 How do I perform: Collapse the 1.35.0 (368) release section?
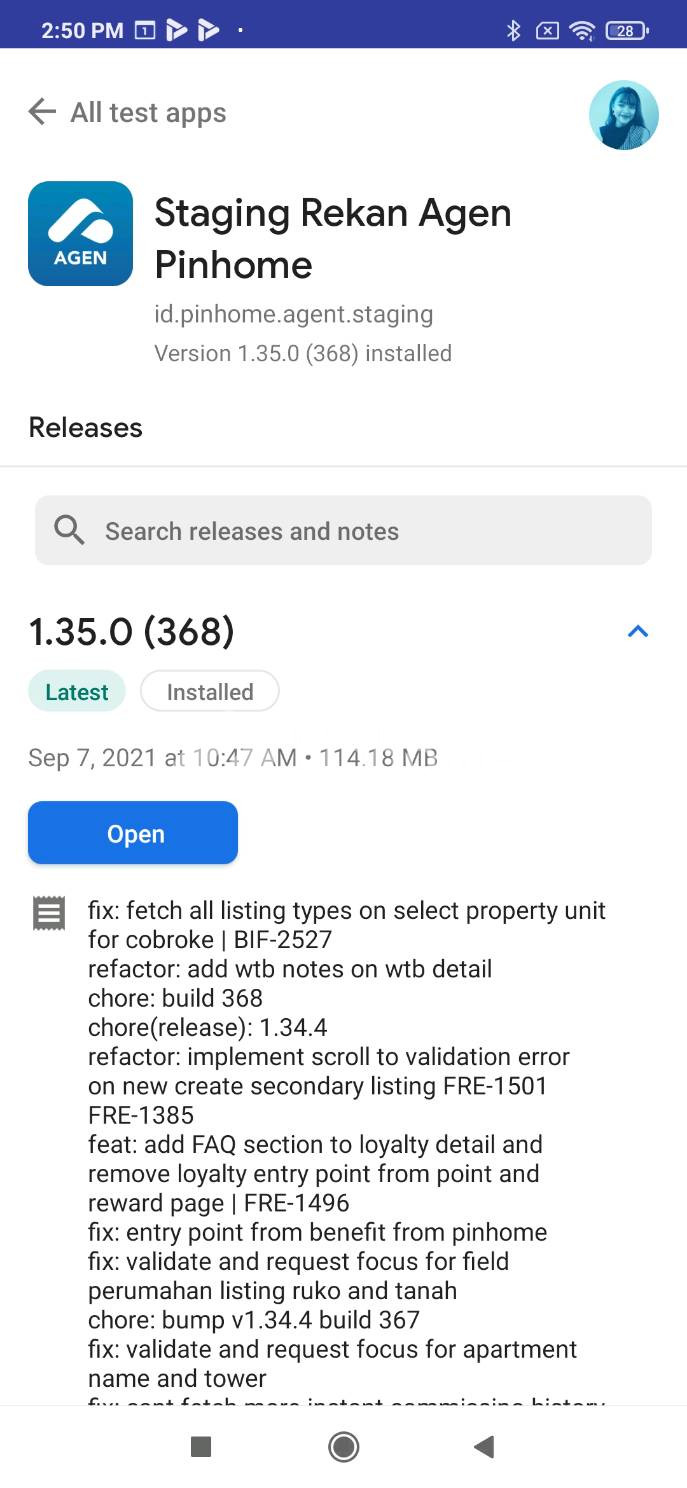click(x=637, y=631)
